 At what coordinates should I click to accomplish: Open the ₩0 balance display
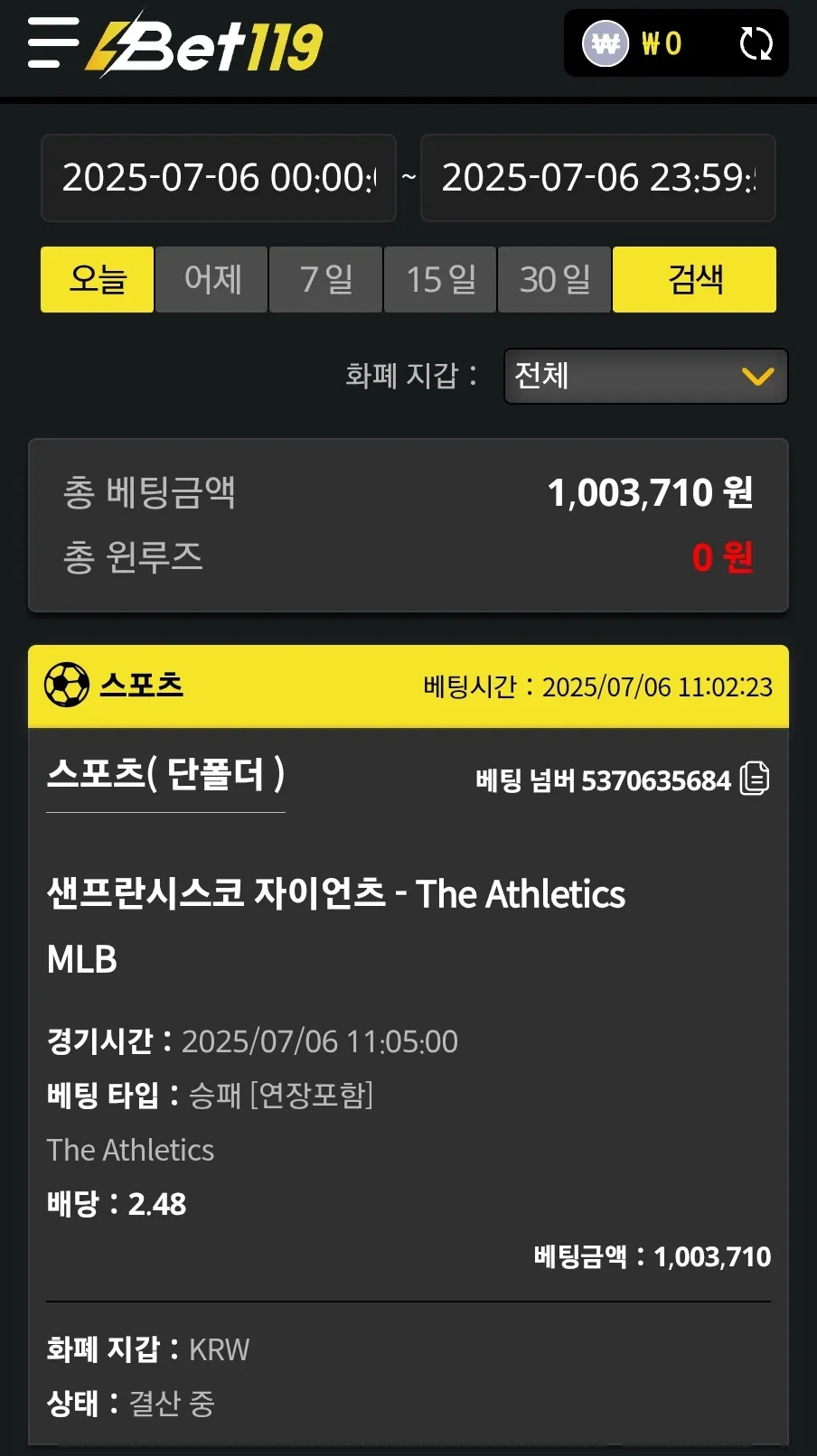(x=634, y=43)
